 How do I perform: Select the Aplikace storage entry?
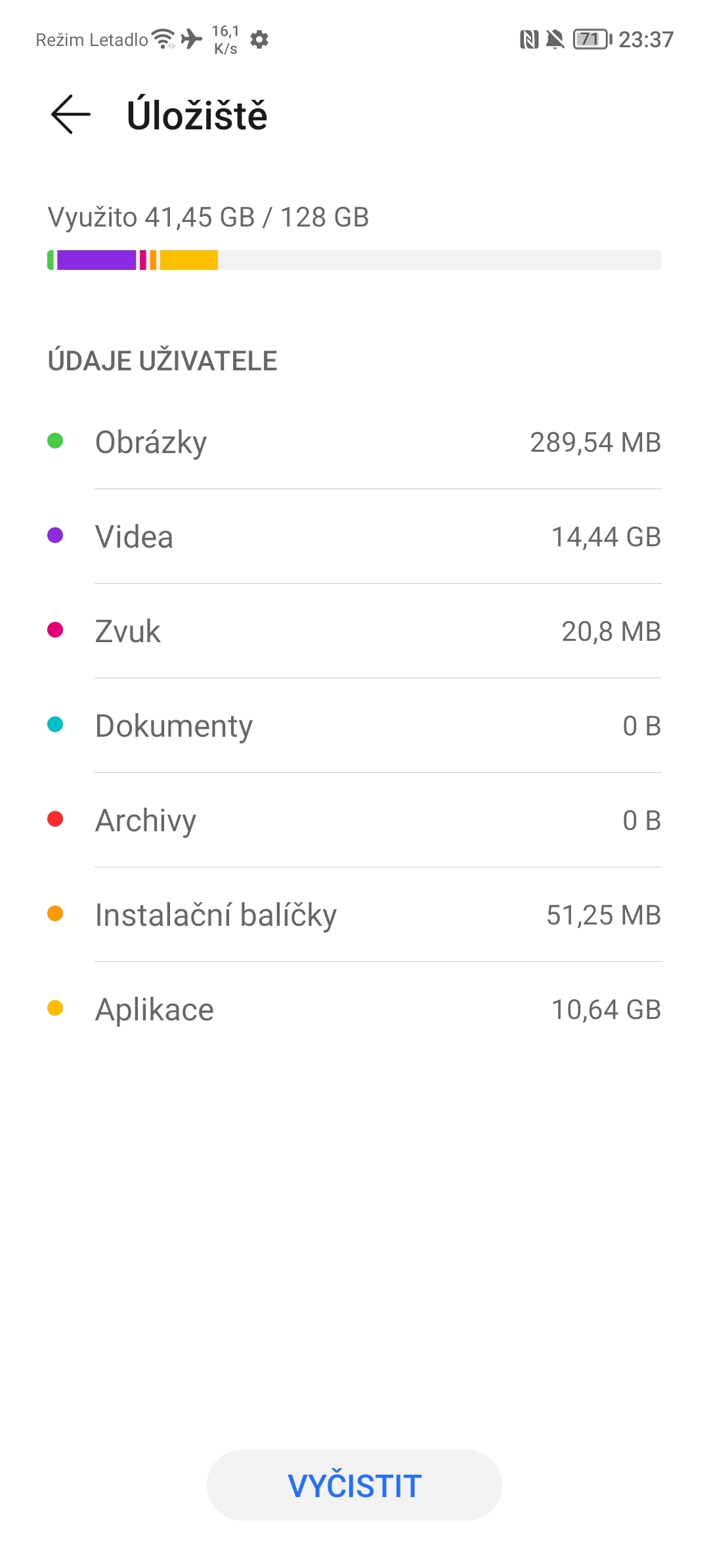point(354,1009)
